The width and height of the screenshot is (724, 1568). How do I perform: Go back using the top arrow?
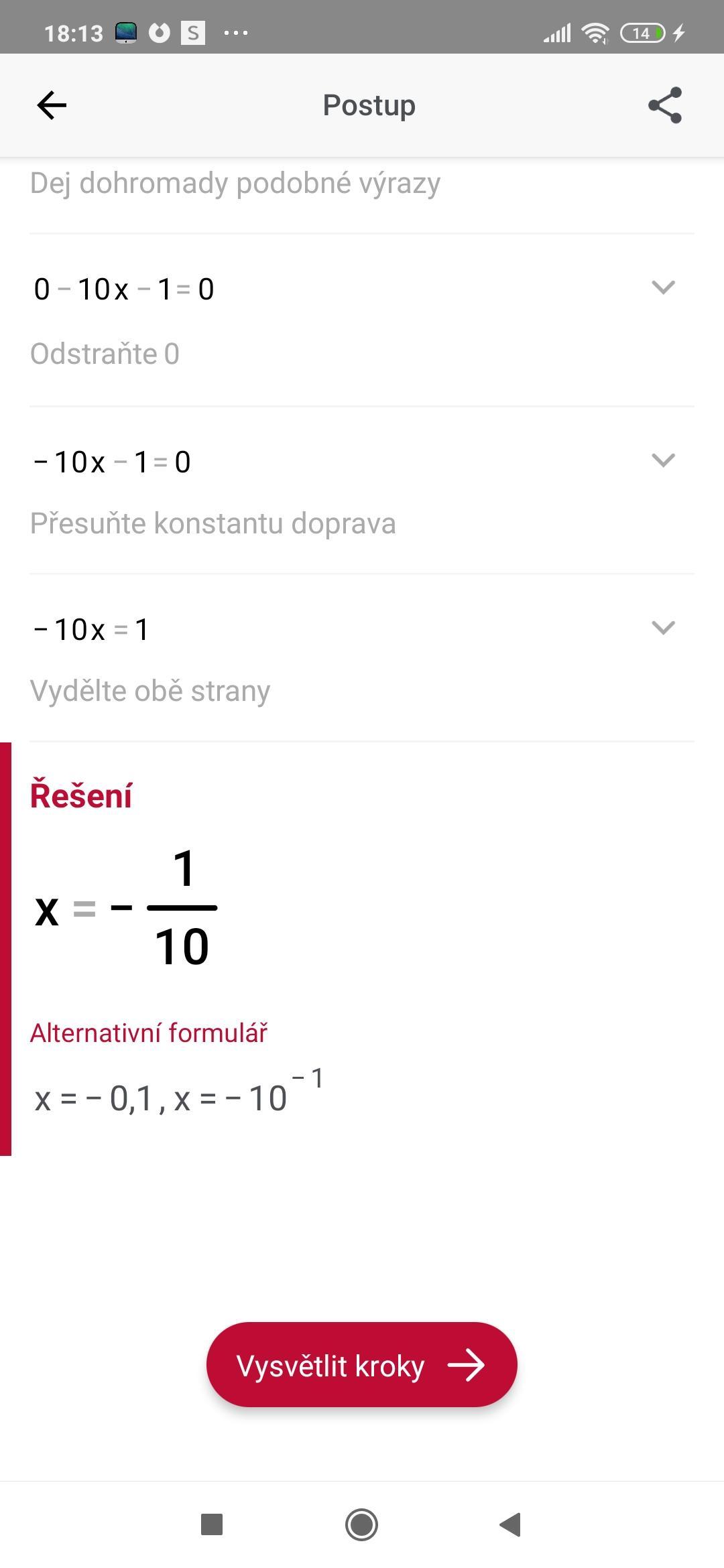52,105
